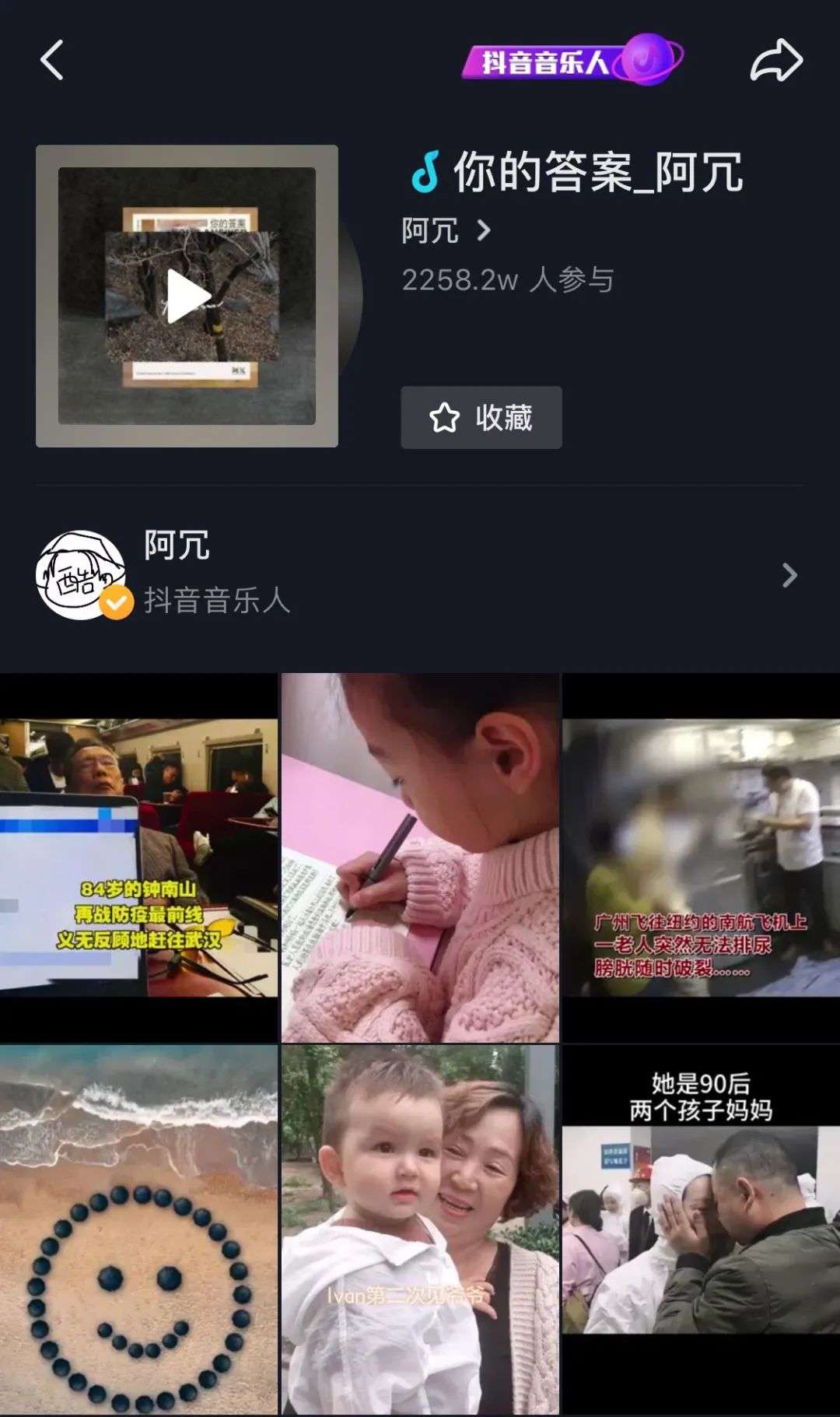Open the Ivan第二次见爷爷 video
Screen dimensions: 840x1417
point(420,1229)
